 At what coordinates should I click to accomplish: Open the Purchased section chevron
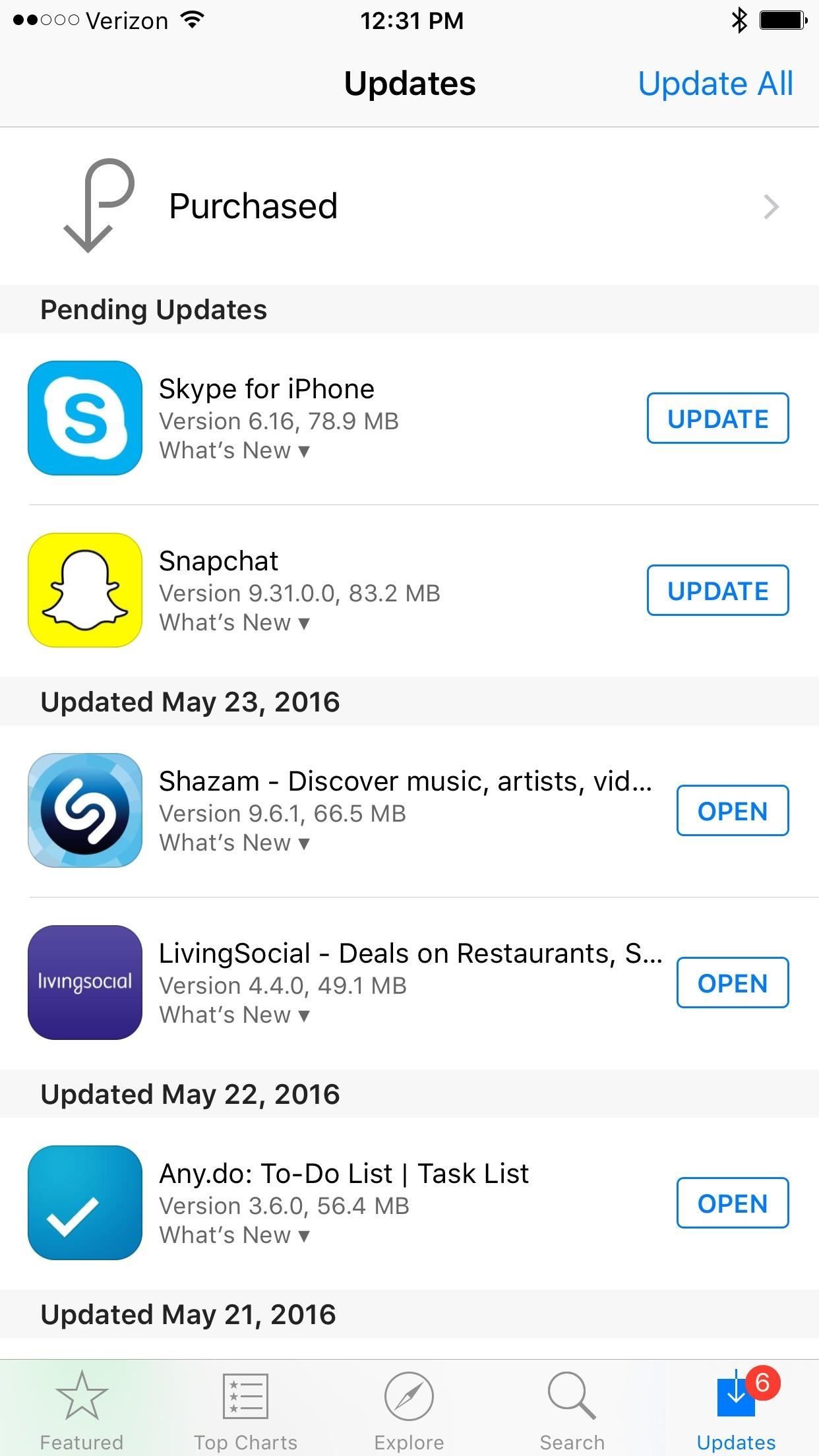772,206
